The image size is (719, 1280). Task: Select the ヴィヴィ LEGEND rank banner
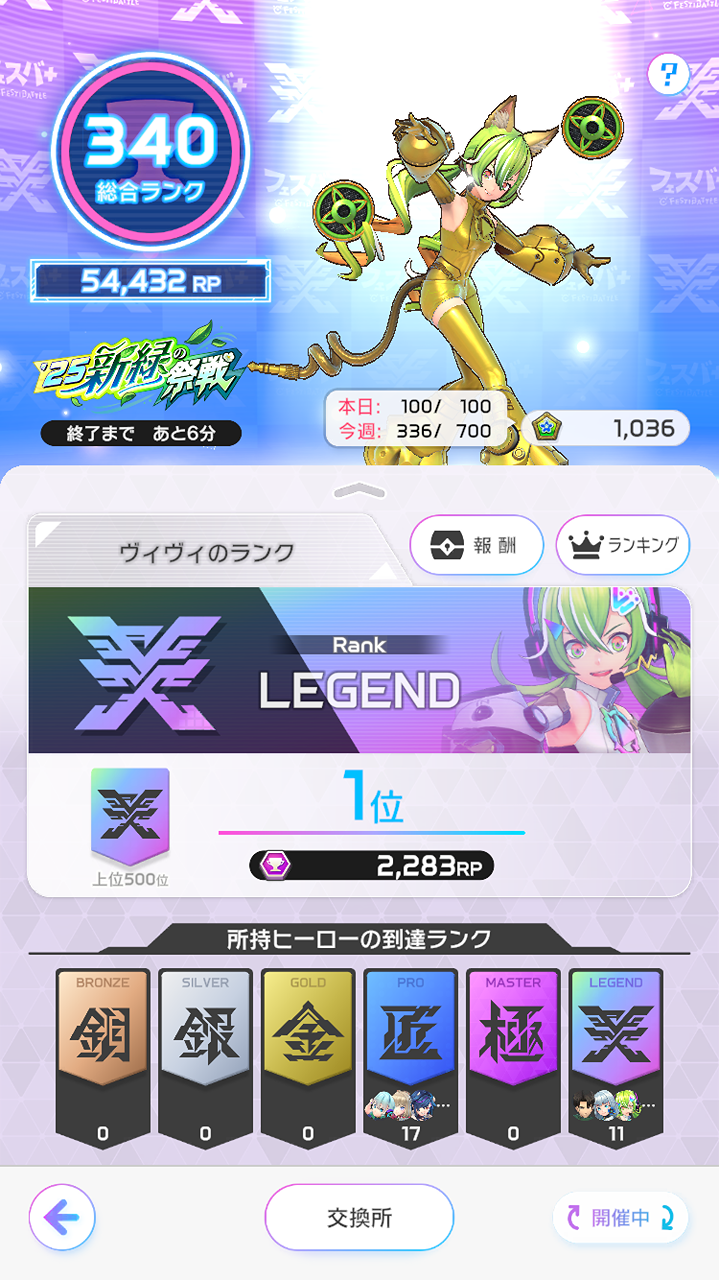[x=359, y=670]
